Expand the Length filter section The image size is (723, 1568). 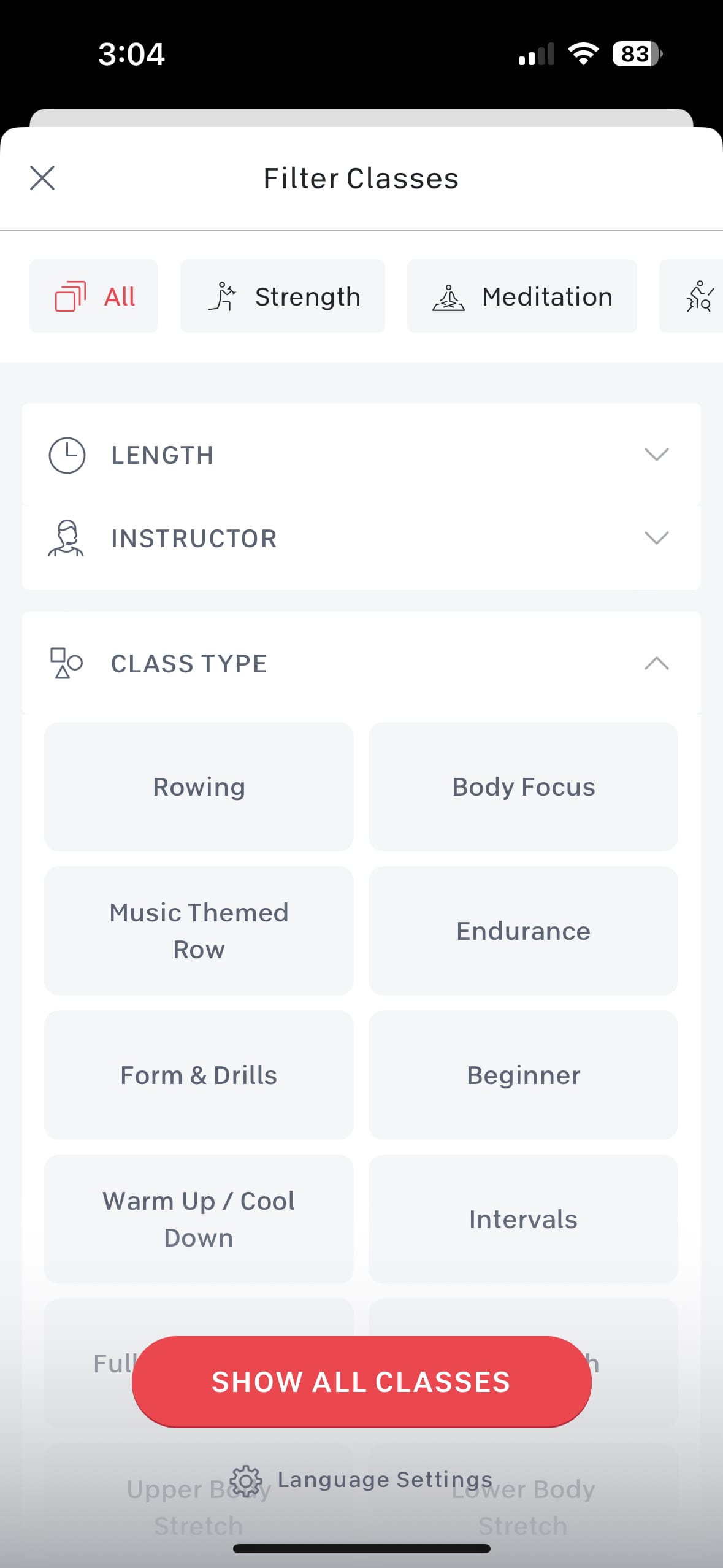coord(361,455)
